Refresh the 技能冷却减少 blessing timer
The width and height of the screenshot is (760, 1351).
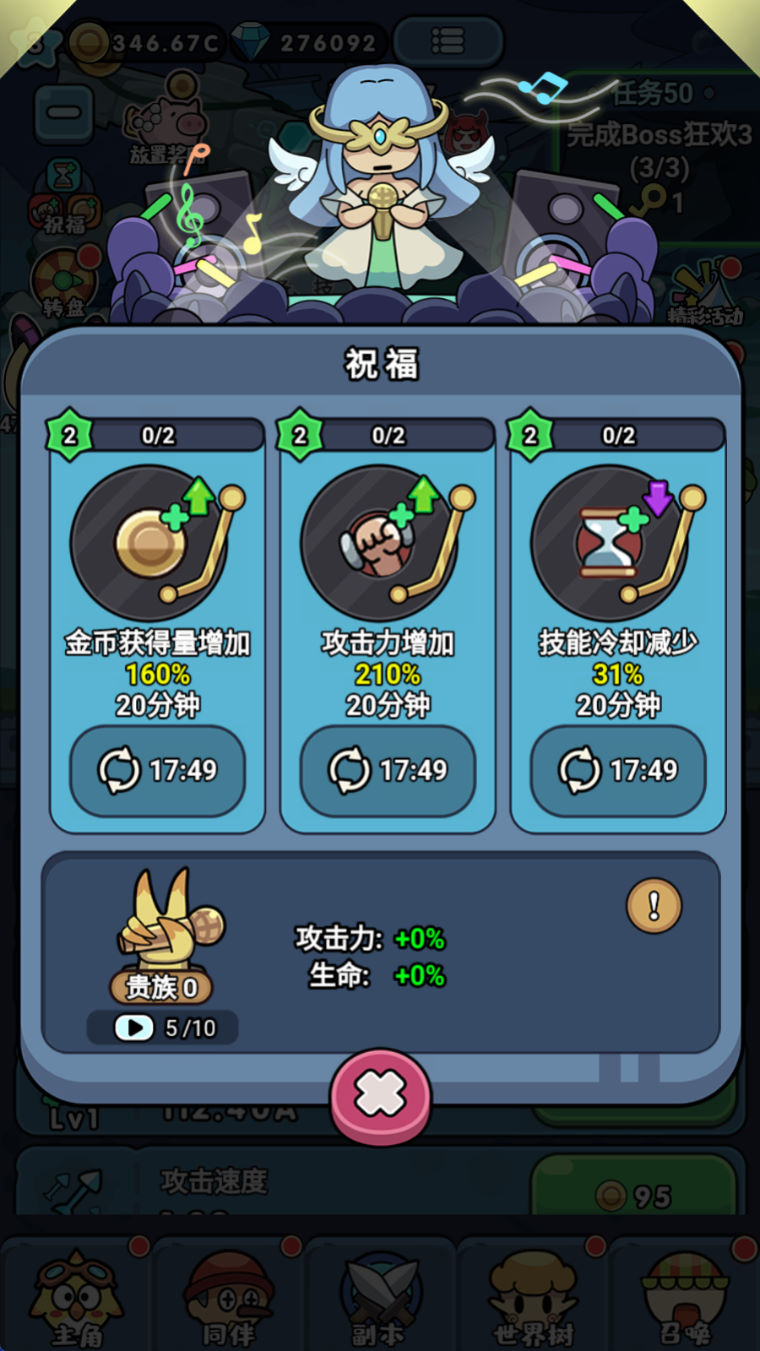tap(618, 771)
